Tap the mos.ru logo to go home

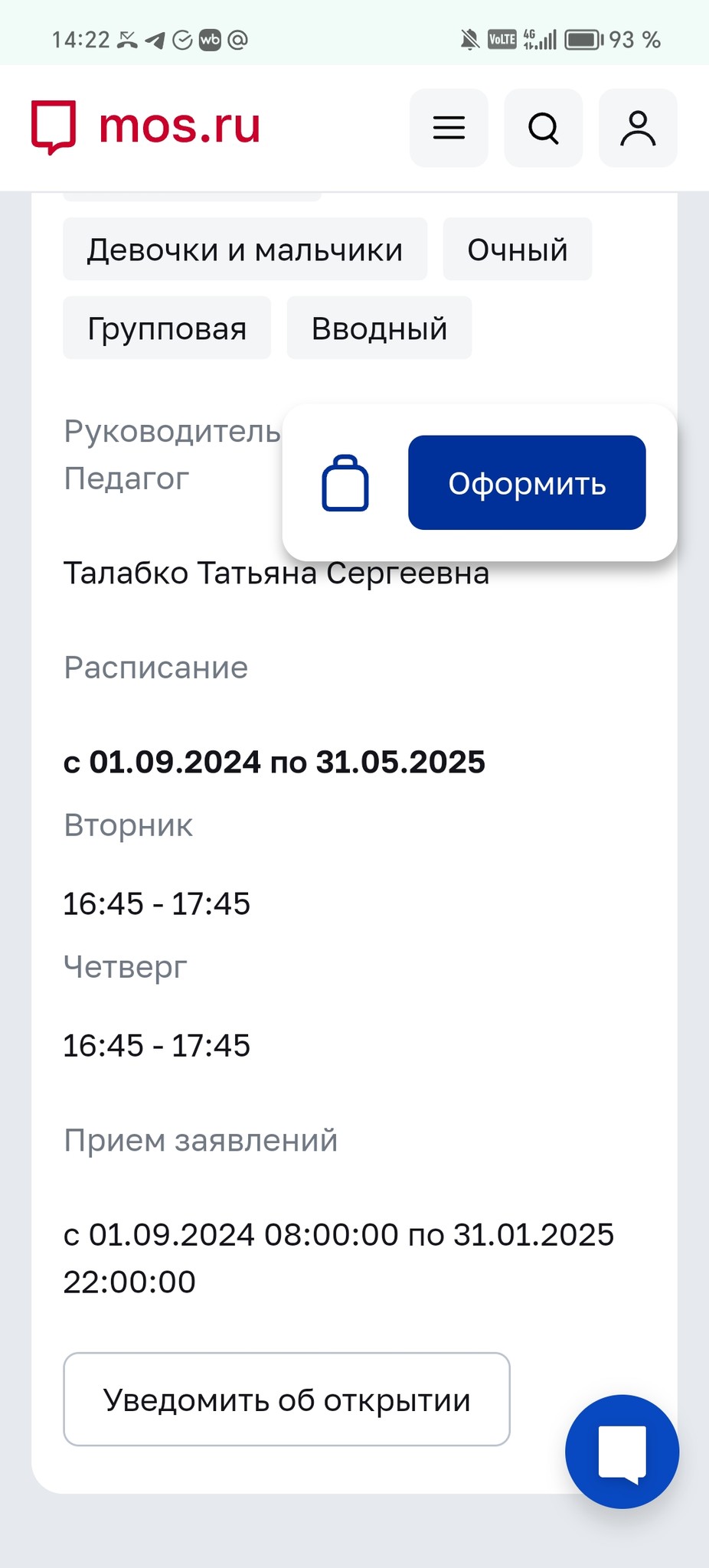click(145, 127)
